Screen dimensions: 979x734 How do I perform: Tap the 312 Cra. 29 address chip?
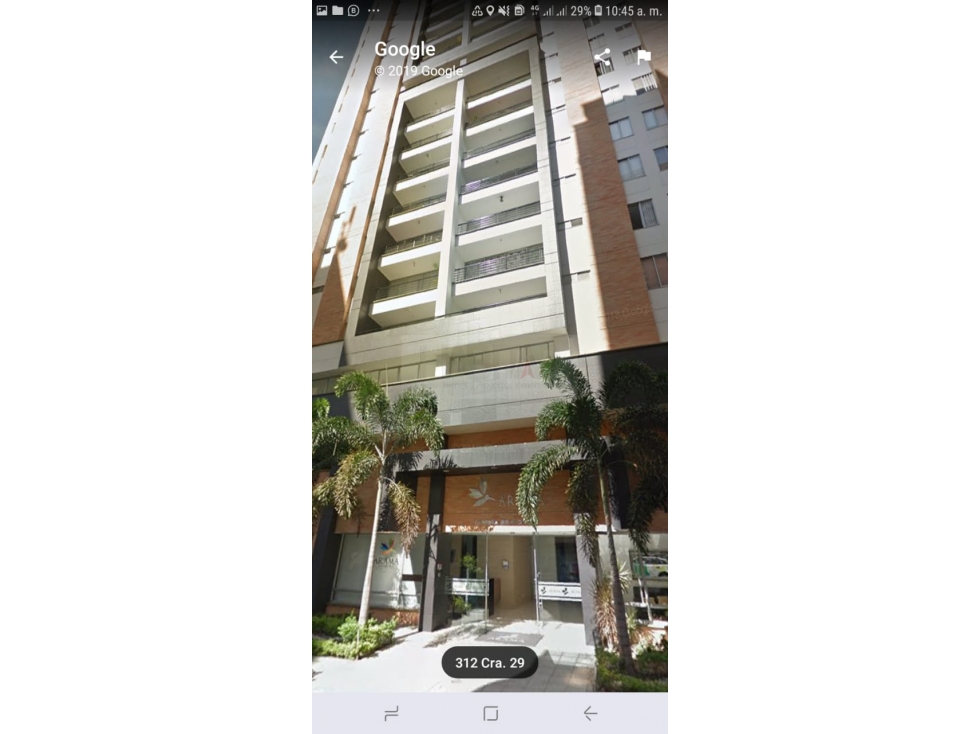click(490, 662)
